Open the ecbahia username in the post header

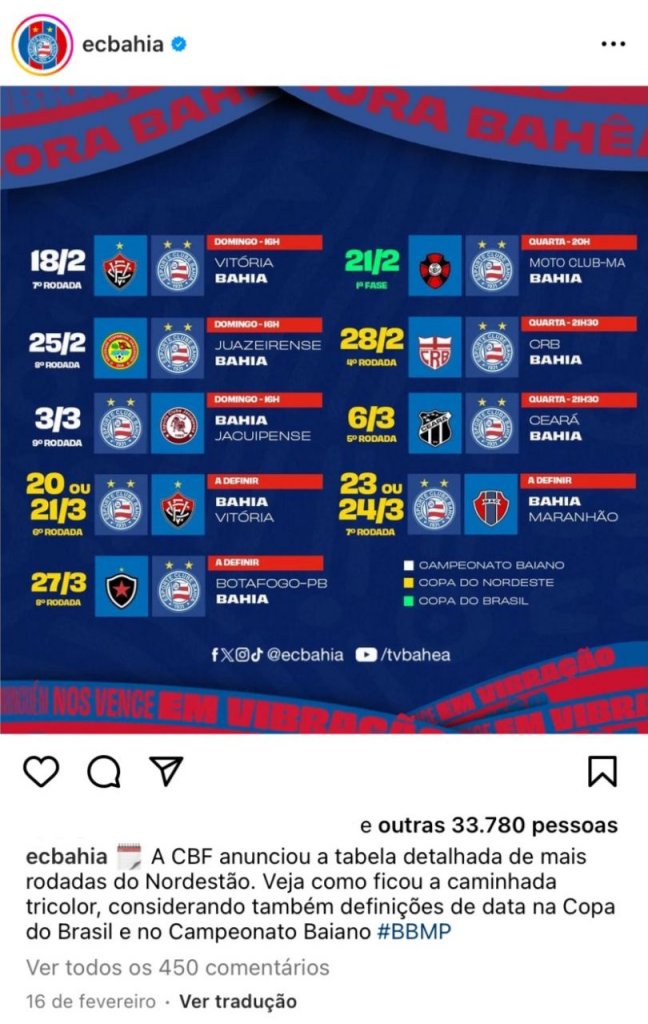pos(124,45)
